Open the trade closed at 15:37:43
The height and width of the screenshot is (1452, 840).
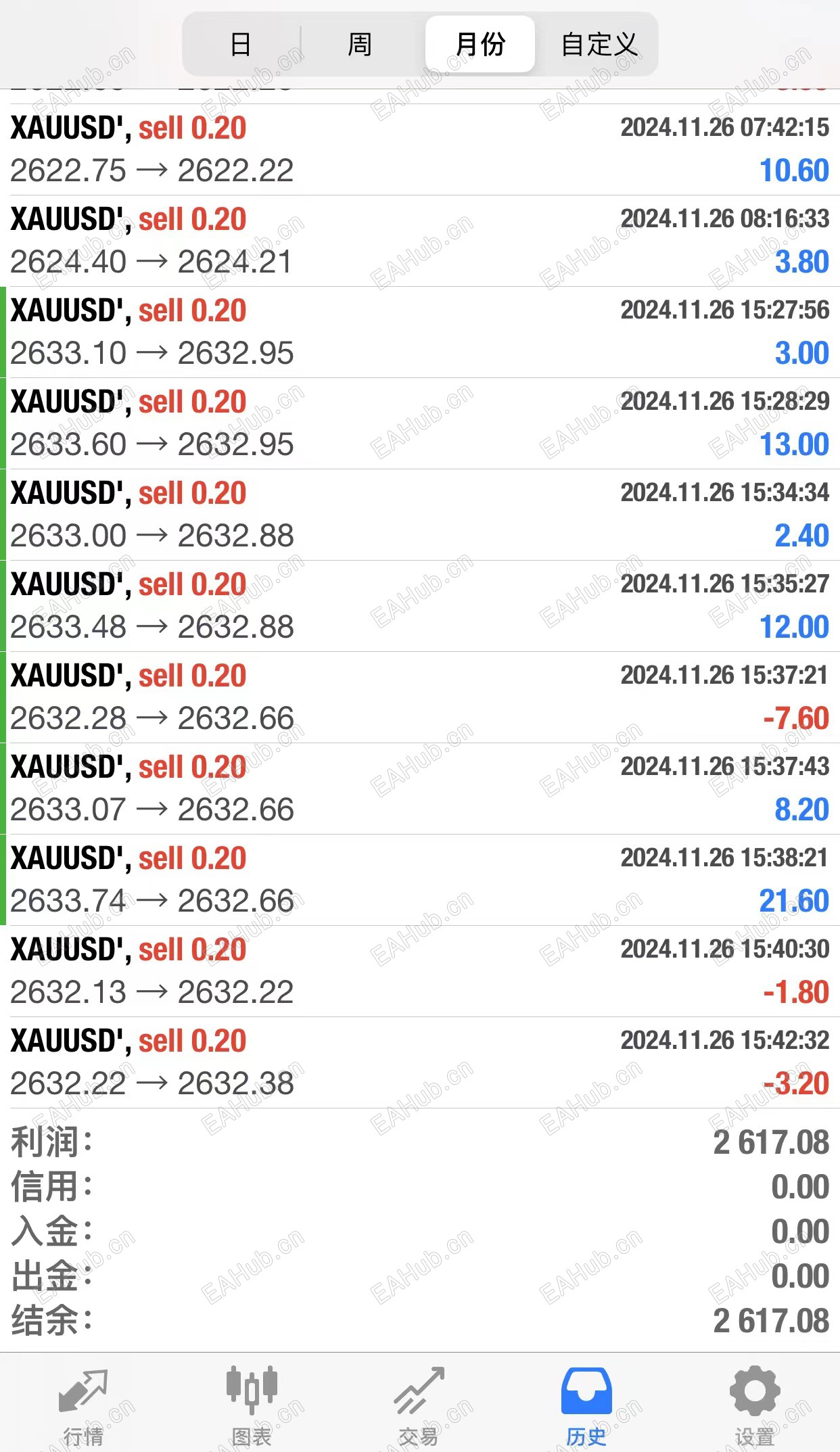tap(419, 789)
